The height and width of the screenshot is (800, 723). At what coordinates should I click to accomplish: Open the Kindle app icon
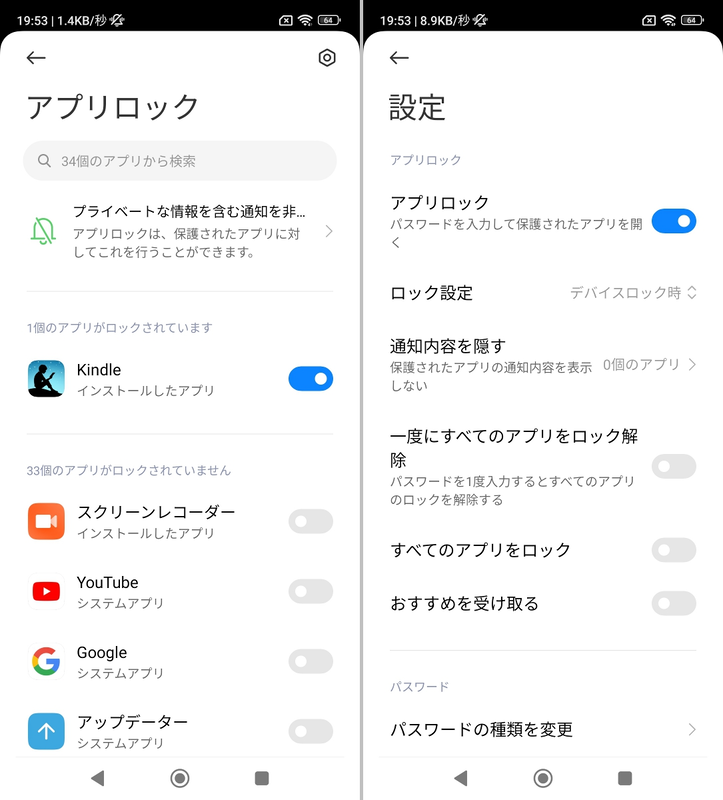[x=46, y=376]
